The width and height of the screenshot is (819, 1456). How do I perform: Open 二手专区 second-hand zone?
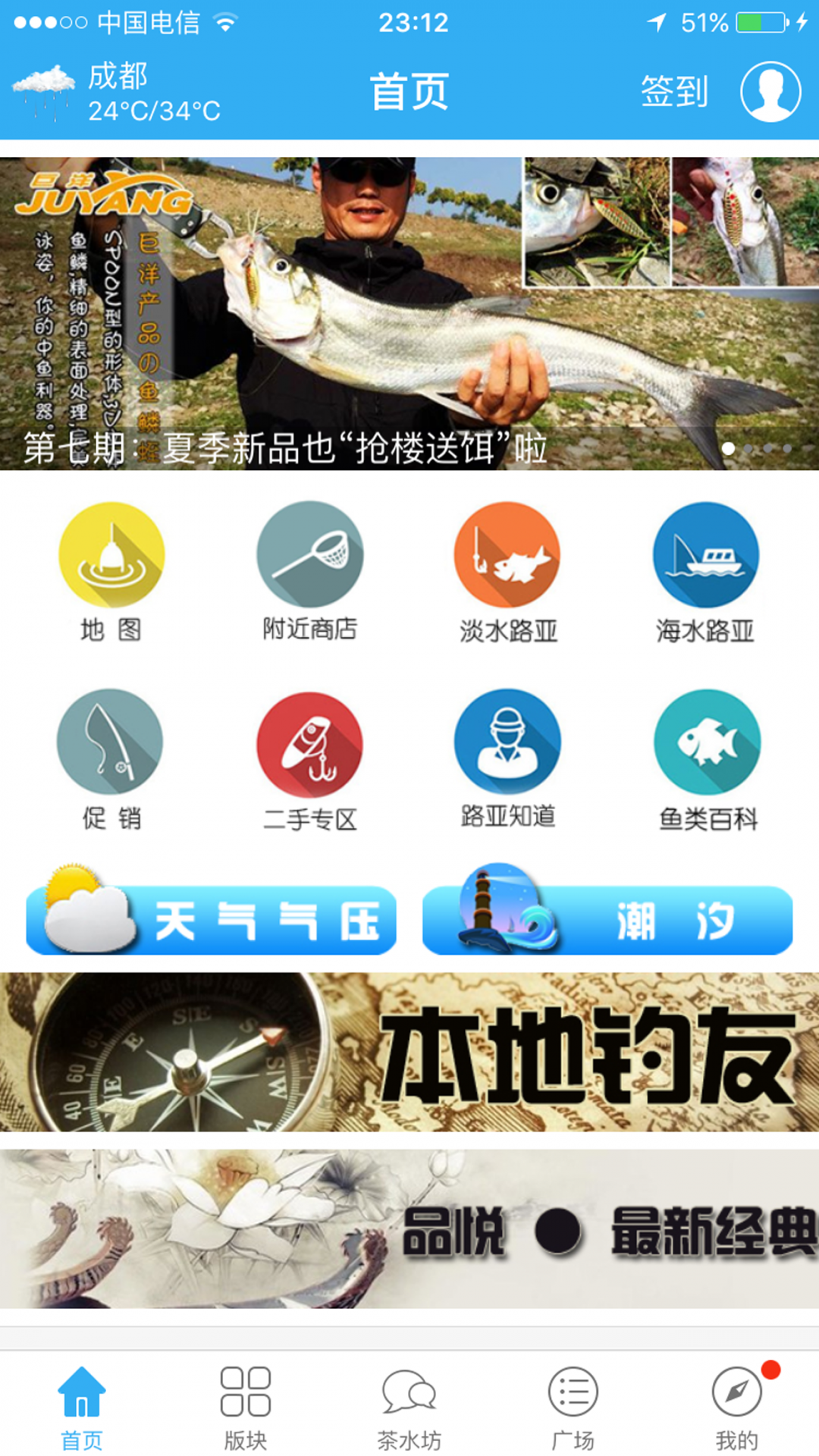tap(309, 761)
